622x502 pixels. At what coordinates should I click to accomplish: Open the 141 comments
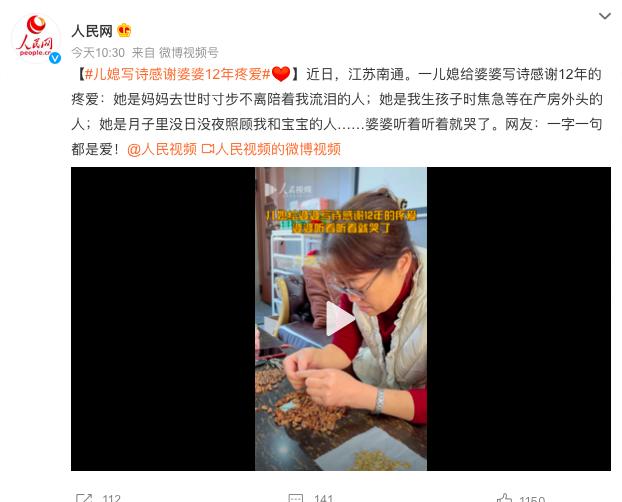[310, 497]
